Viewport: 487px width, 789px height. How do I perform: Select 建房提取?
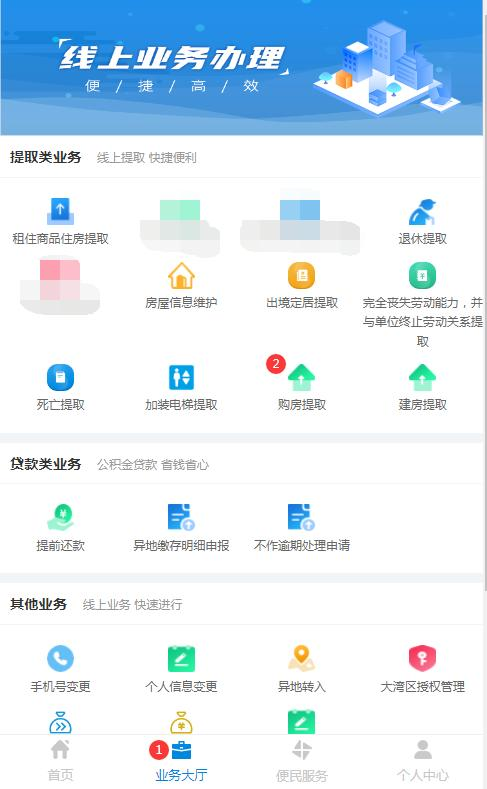423,387
